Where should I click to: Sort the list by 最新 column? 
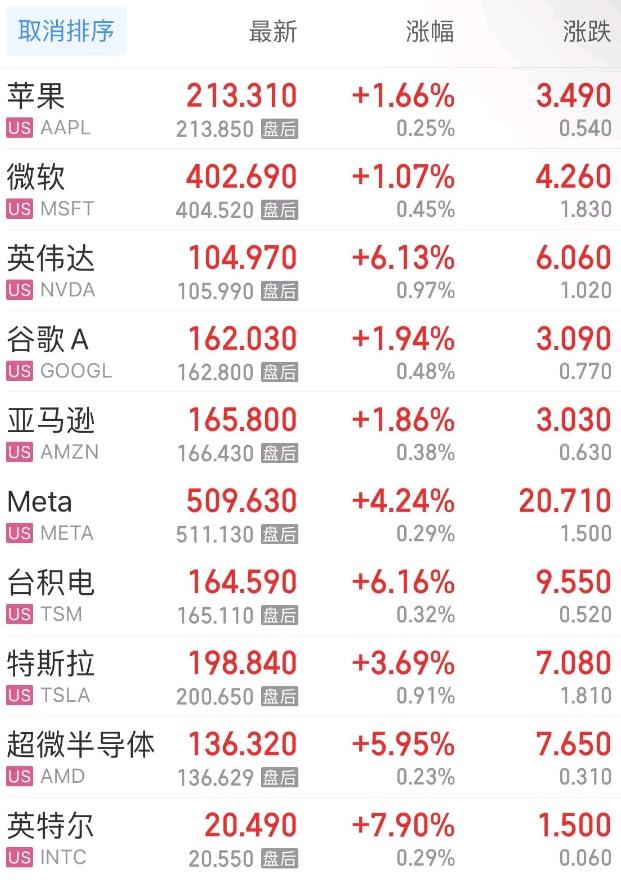click(x=273, y=32)
